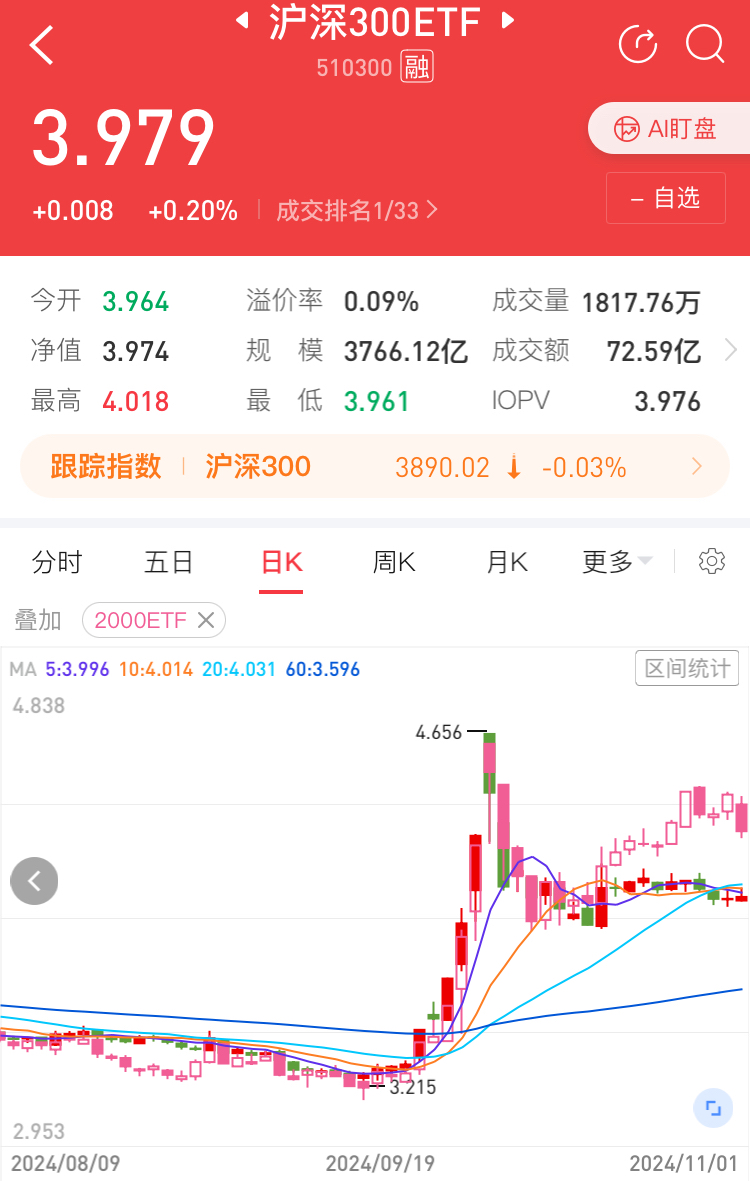The image size is (750, 1181).
Task: Switch to the previous stock with left triangle
Action: (x=241, y=20)
